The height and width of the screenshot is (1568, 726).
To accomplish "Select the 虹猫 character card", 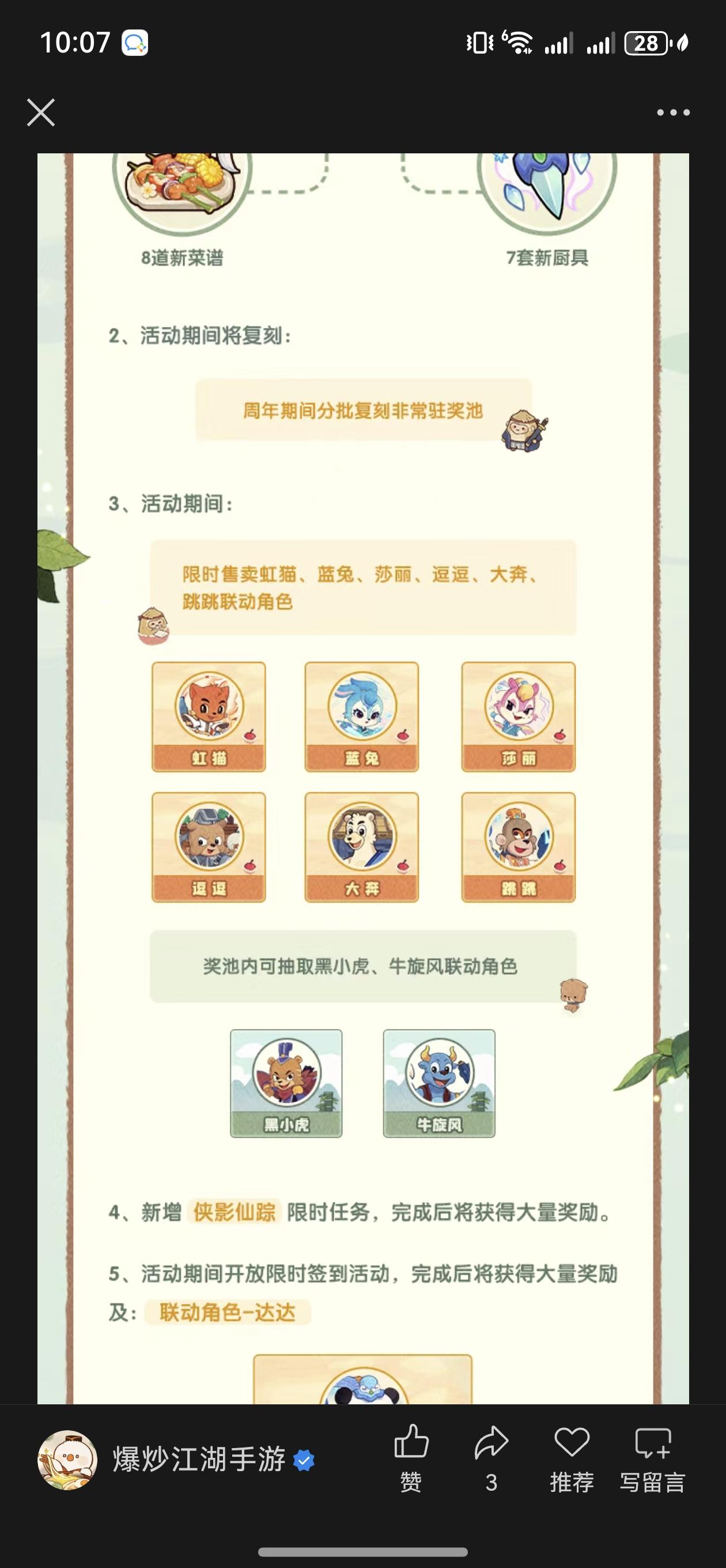I will click(x=209, y=718).
